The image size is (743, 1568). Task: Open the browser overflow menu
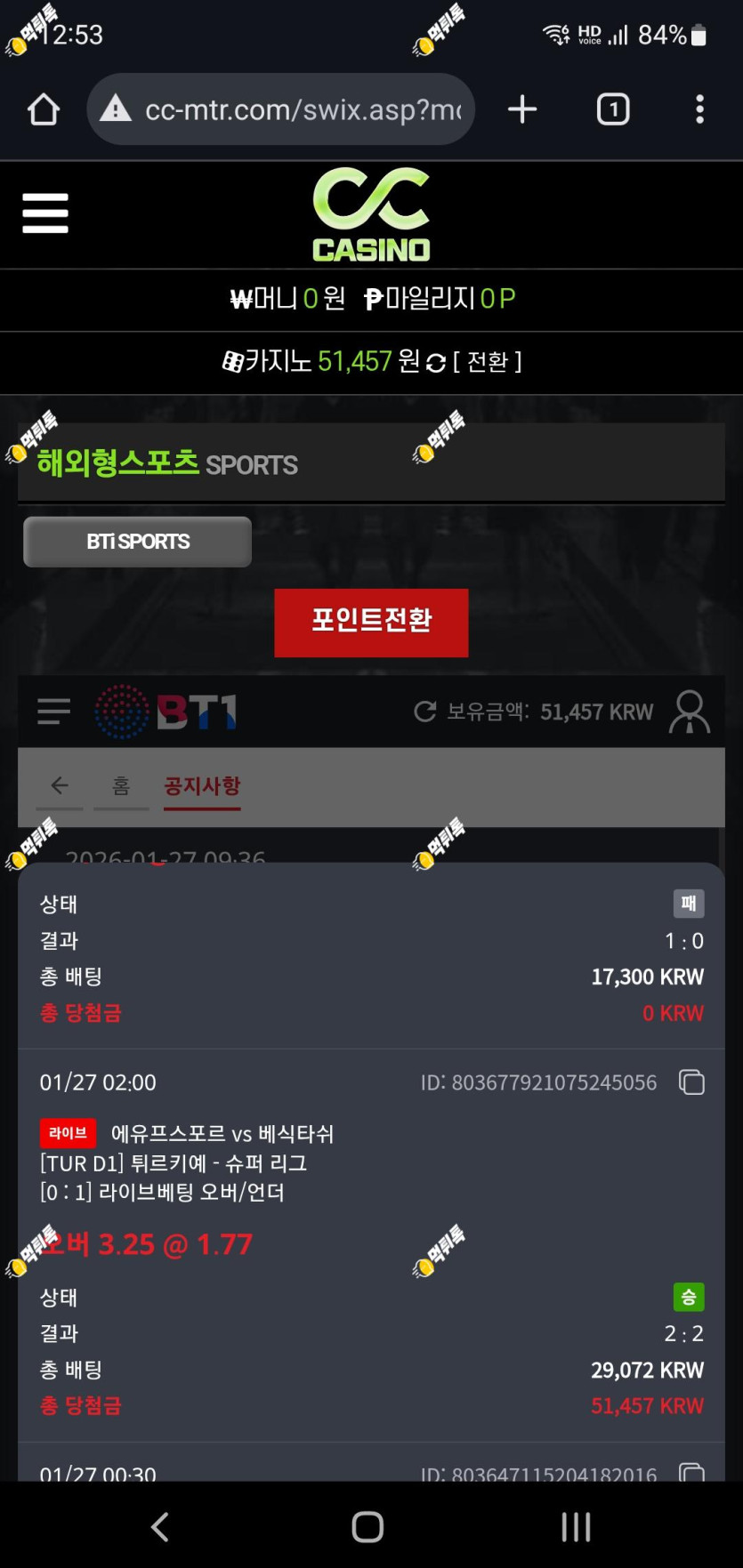(700, 109)
